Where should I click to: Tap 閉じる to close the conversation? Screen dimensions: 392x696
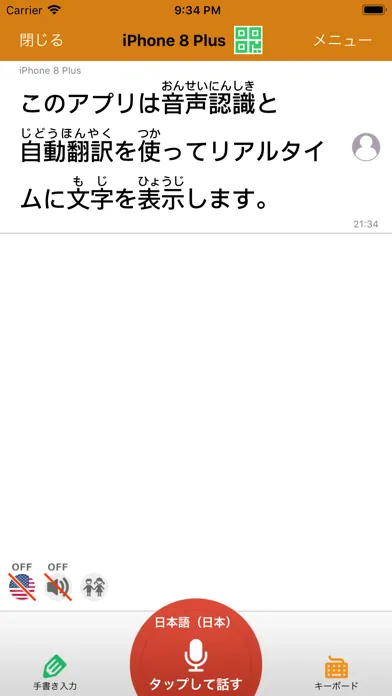(x=41, y=40)
